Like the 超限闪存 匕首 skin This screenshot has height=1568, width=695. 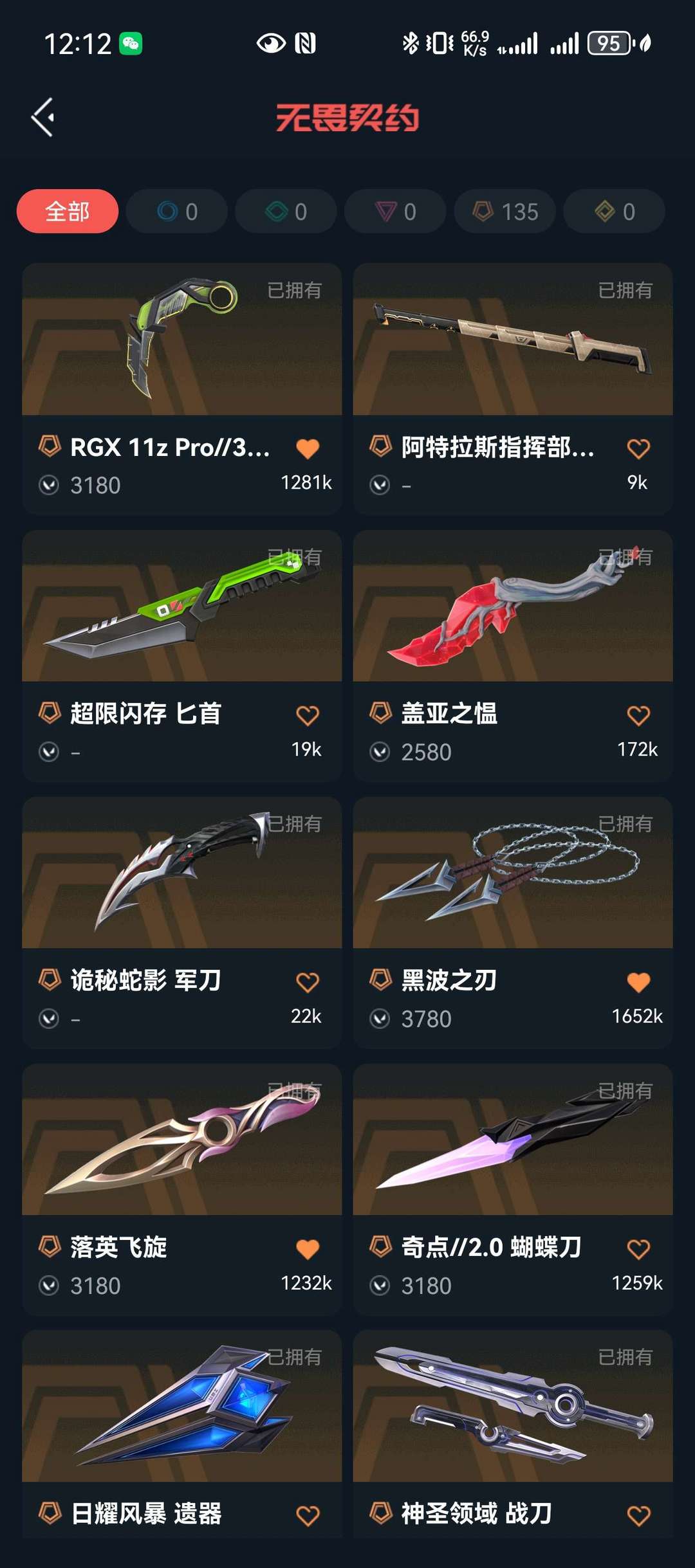(x=308, y=715)
